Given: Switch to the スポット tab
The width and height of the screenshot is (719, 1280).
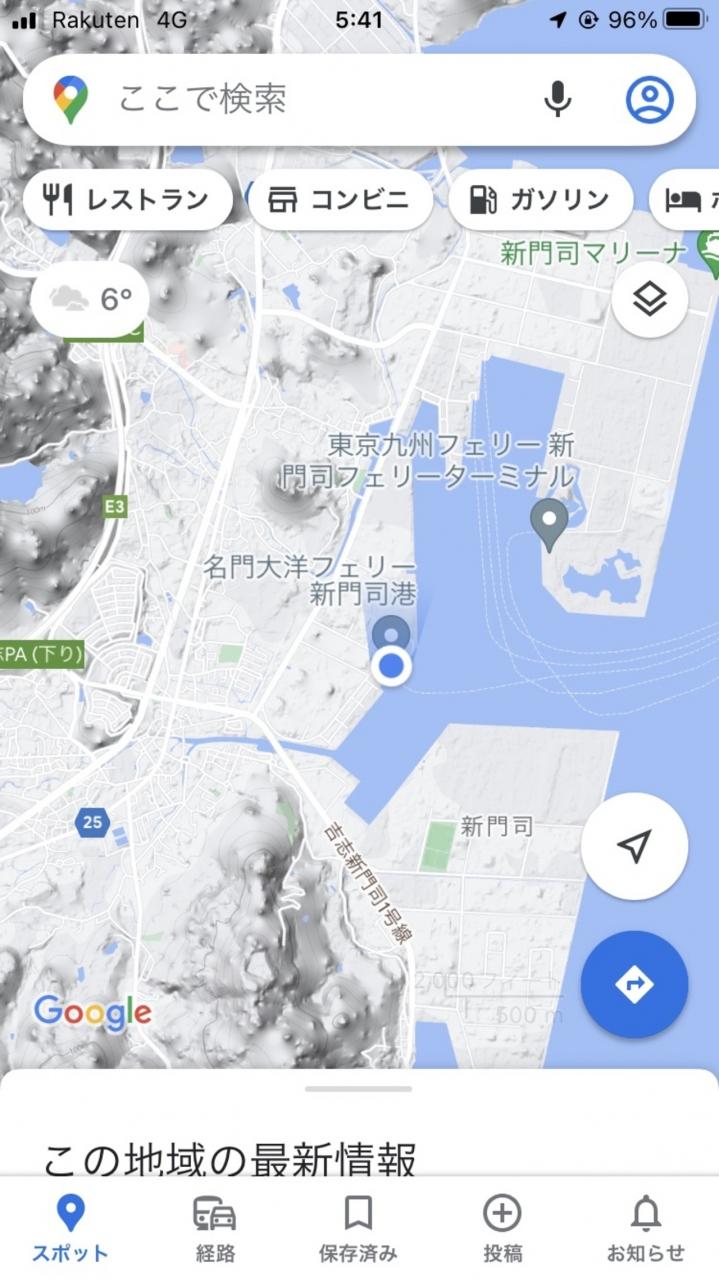Looking at the screenshot, I should [70, 1227].
